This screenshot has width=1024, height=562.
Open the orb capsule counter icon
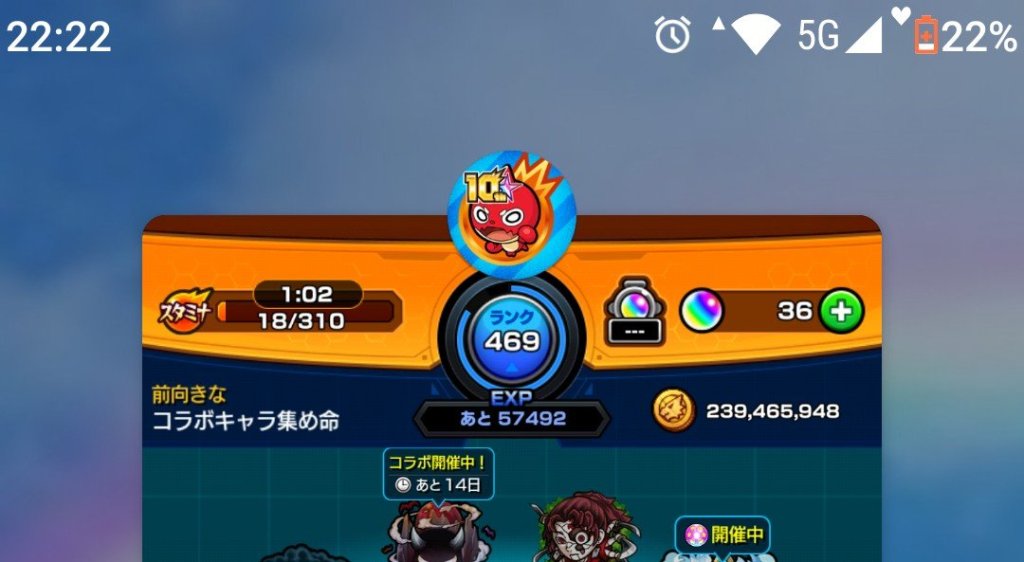(x=636, y=312)
